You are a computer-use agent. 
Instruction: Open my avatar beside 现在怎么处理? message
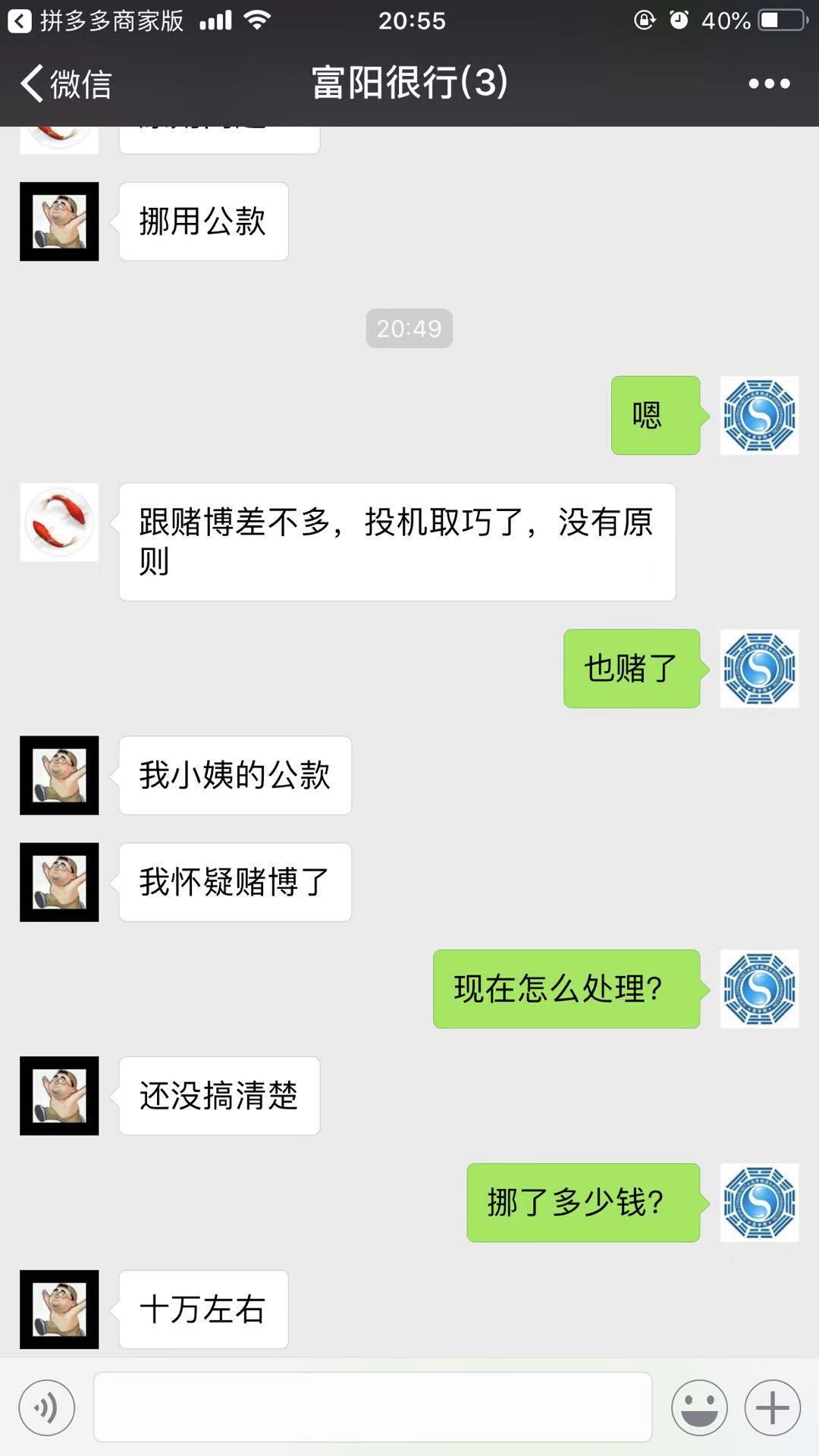759,989
